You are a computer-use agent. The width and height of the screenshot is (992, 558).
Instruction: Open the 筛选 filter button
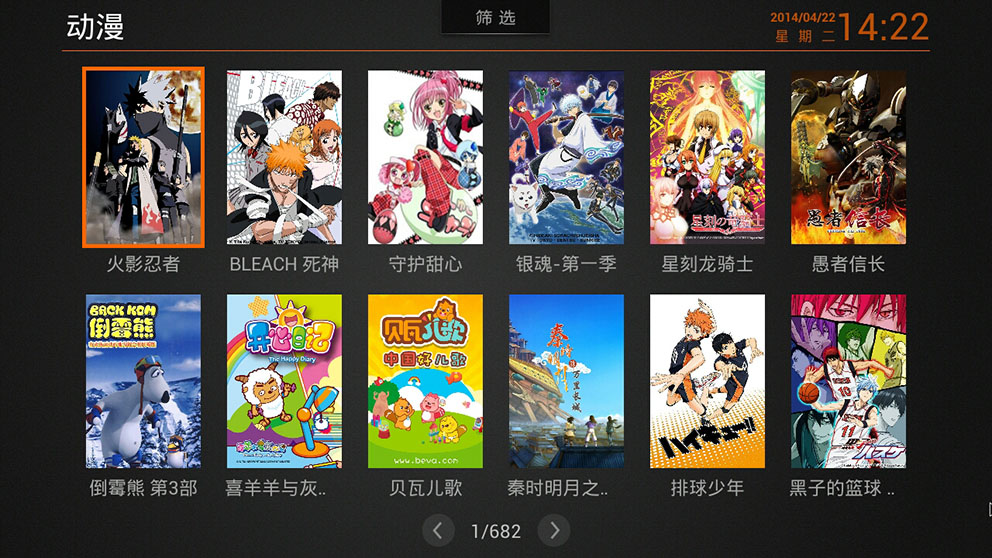(x=496, y=17)
